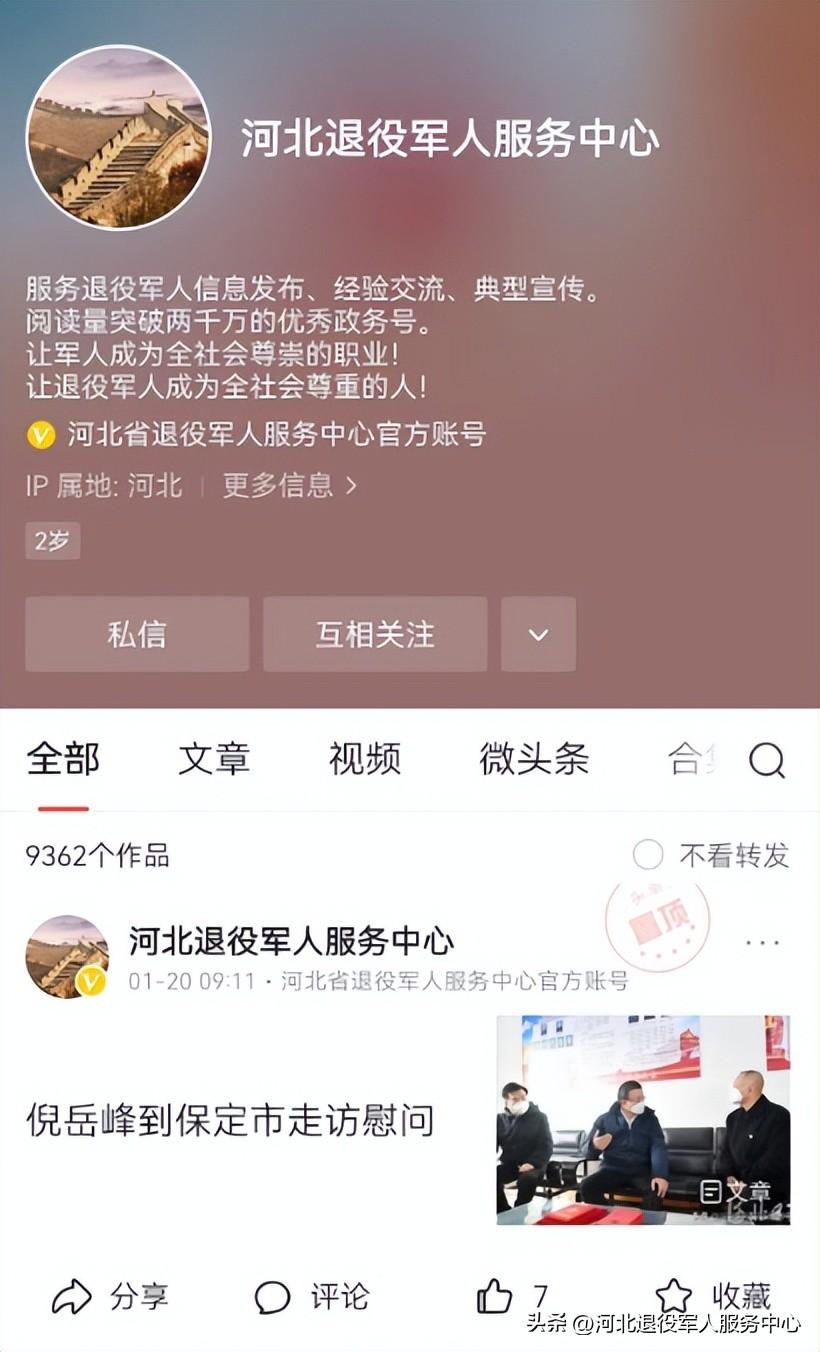The width and height of the screenshot is (820, 1352).
Task: Switch to the 全部 tab
Action: [63, 760]
